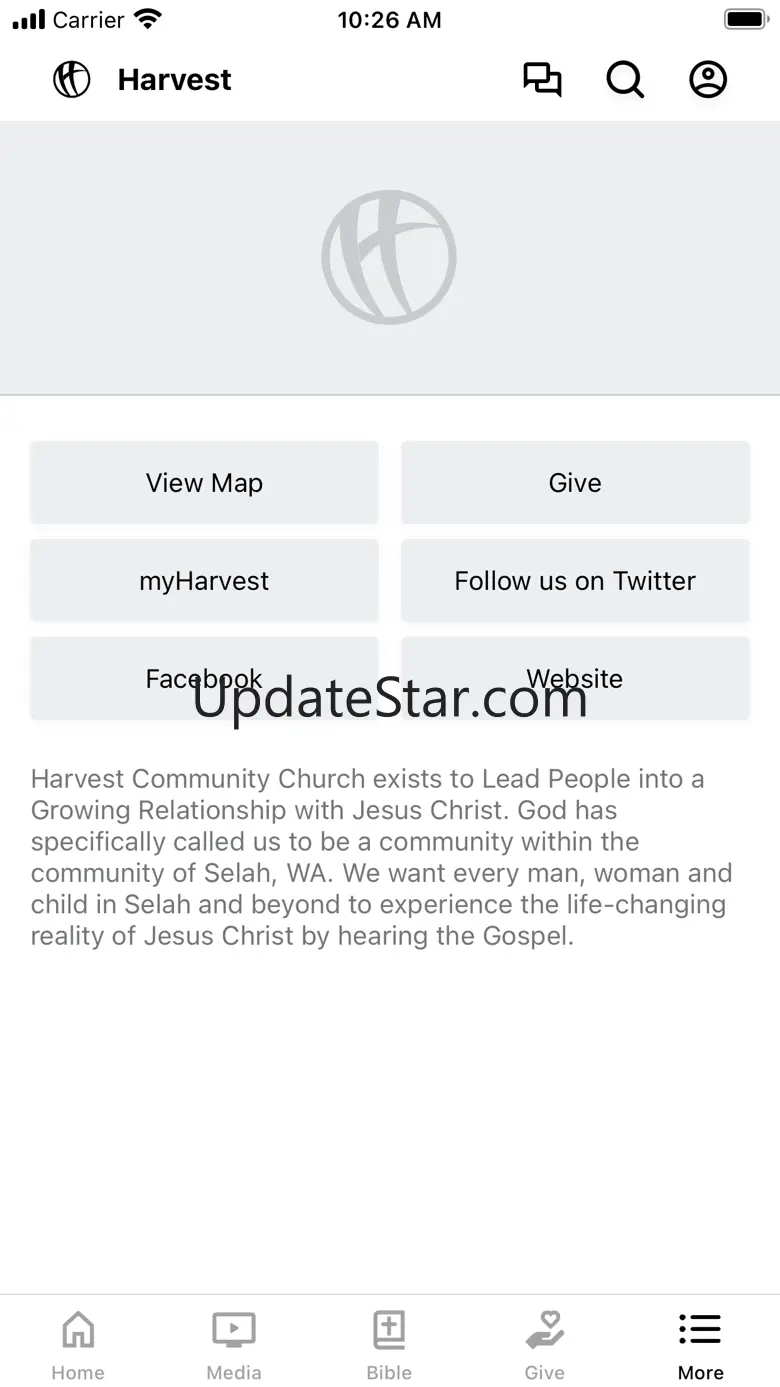Open the myHarvest button
The height and width of the screenshot is (1387, 780).
pos(204,581)
